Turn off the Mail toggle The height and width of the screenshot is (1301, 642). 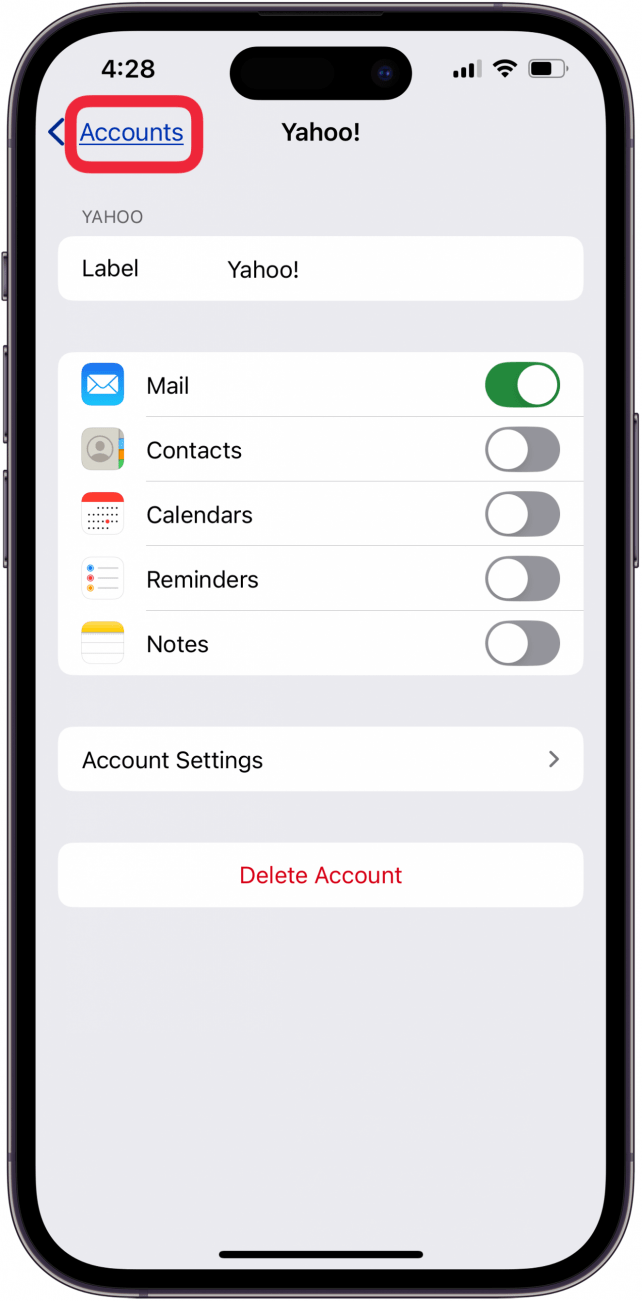click(522, 386)
